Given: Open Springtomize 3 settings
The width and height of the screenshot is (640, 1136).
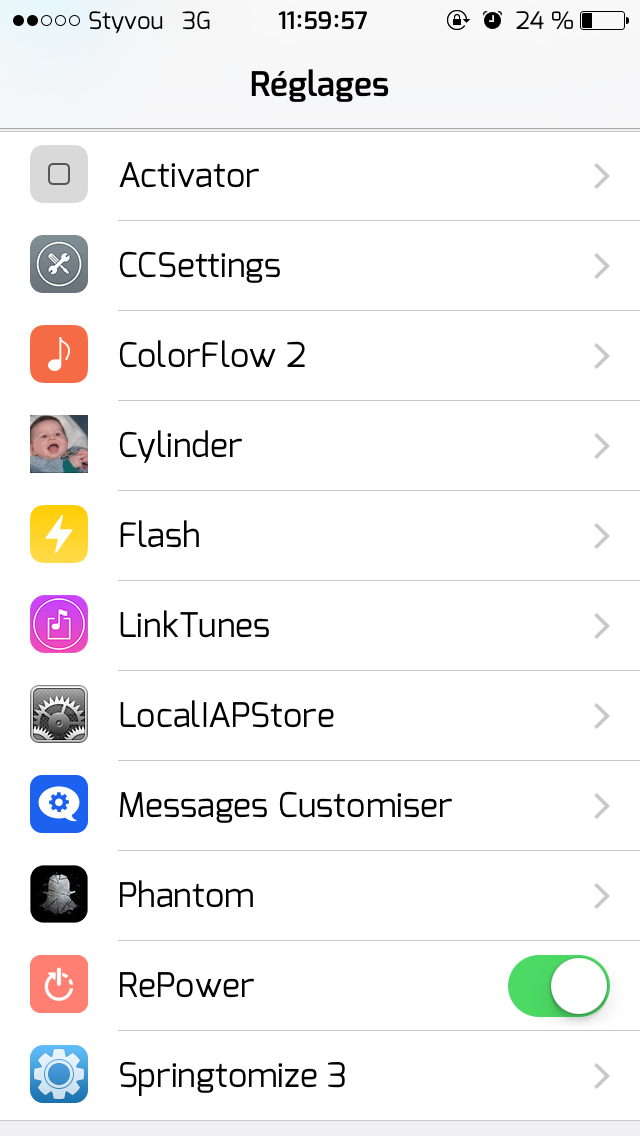Looking at the screenshot, I should 320,1076.
